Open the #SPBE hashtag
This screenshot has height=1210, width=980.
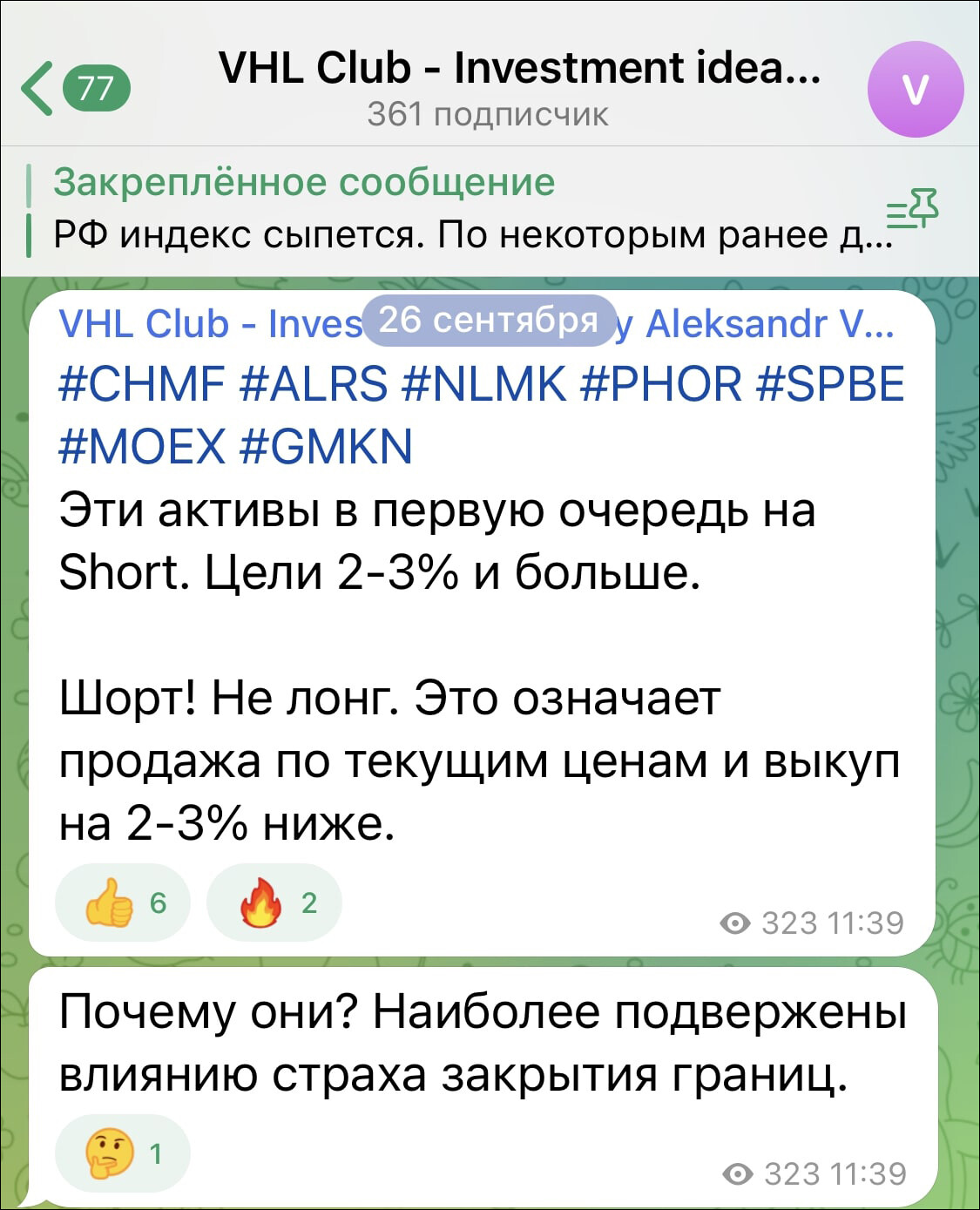[x=830, y=384]
